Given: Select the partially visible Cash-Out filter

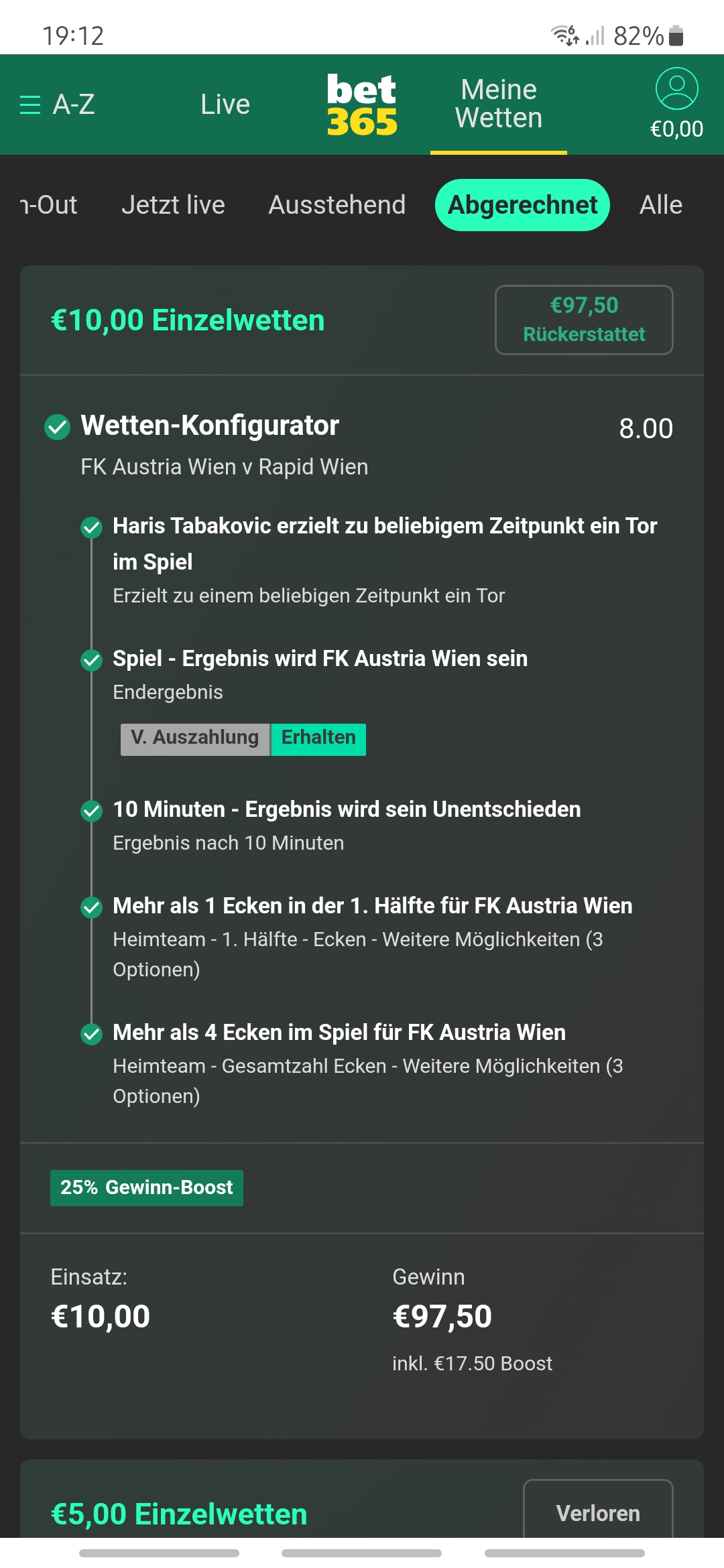Looking at the screenshot, I should click(48, 205).
